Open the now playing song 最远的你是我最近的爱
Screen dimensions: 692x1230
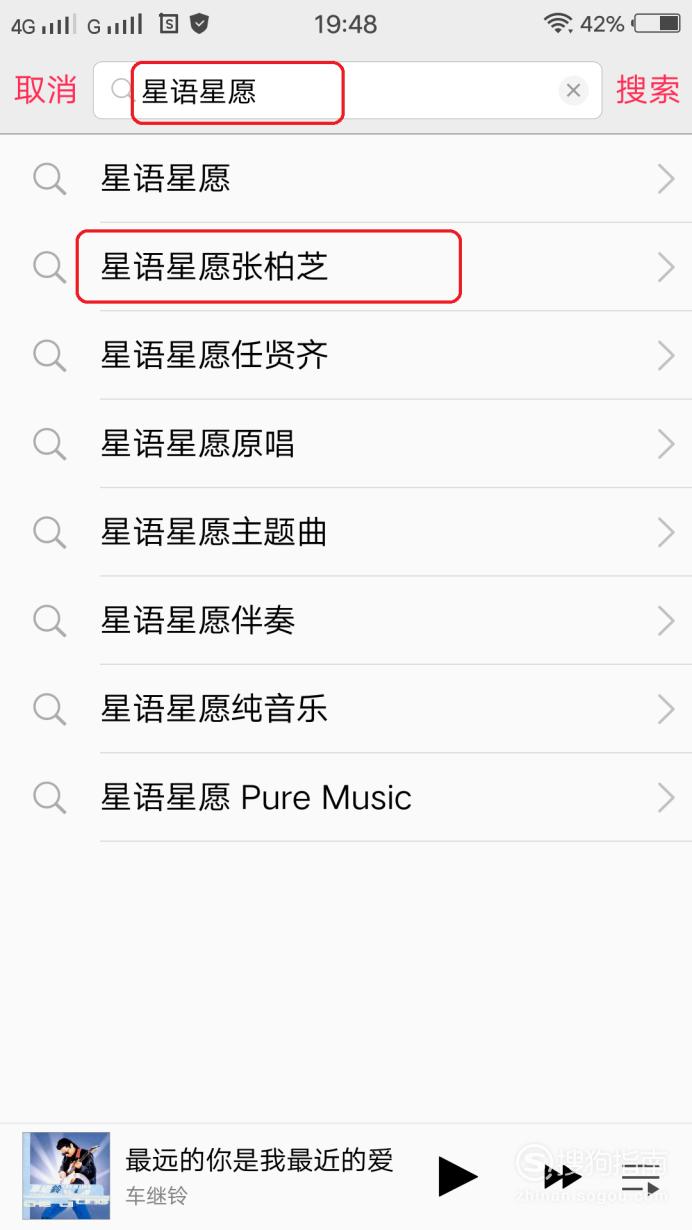pyautogui.click(x=259, y=1160)
